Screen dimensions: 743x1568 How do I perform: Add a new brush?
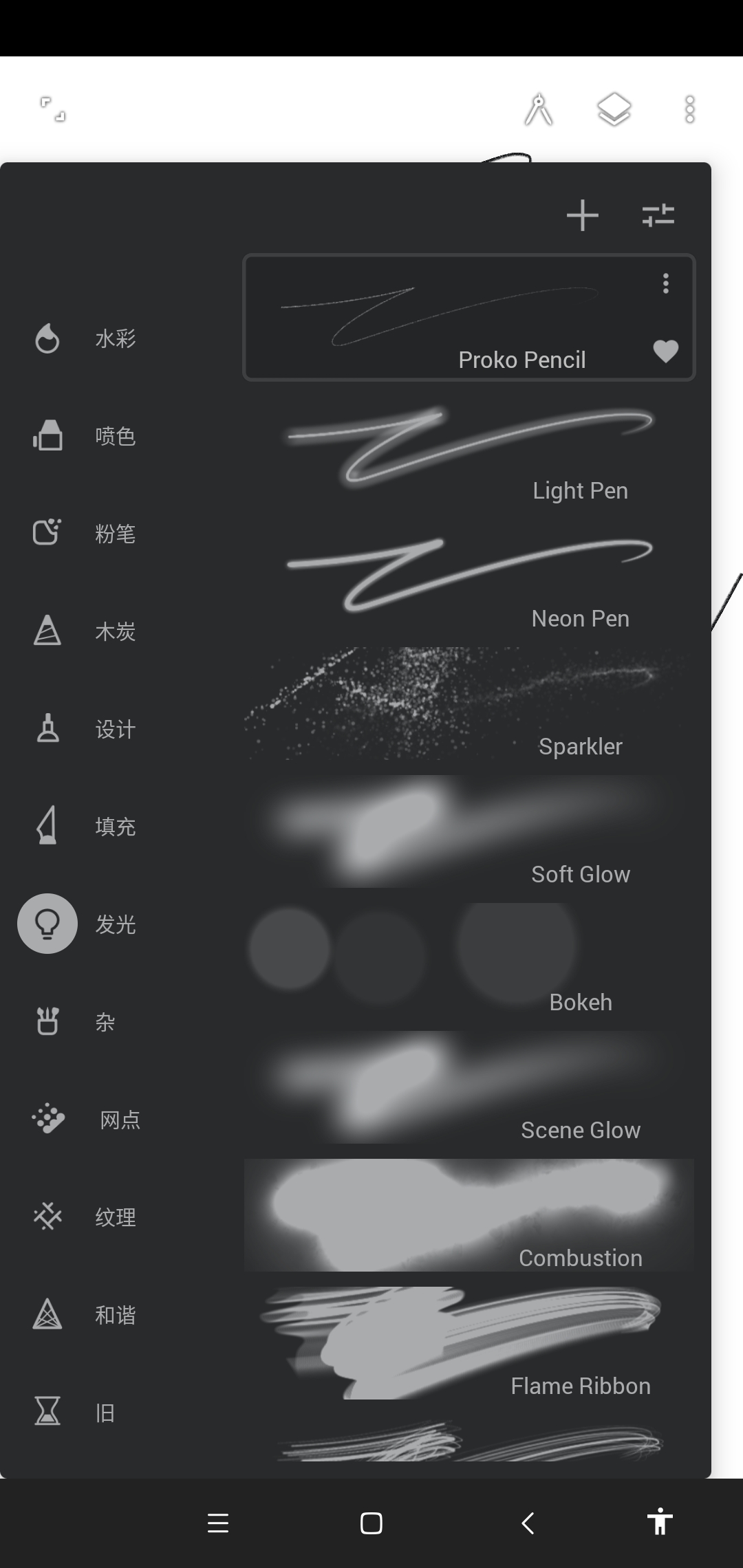[582, 215]
